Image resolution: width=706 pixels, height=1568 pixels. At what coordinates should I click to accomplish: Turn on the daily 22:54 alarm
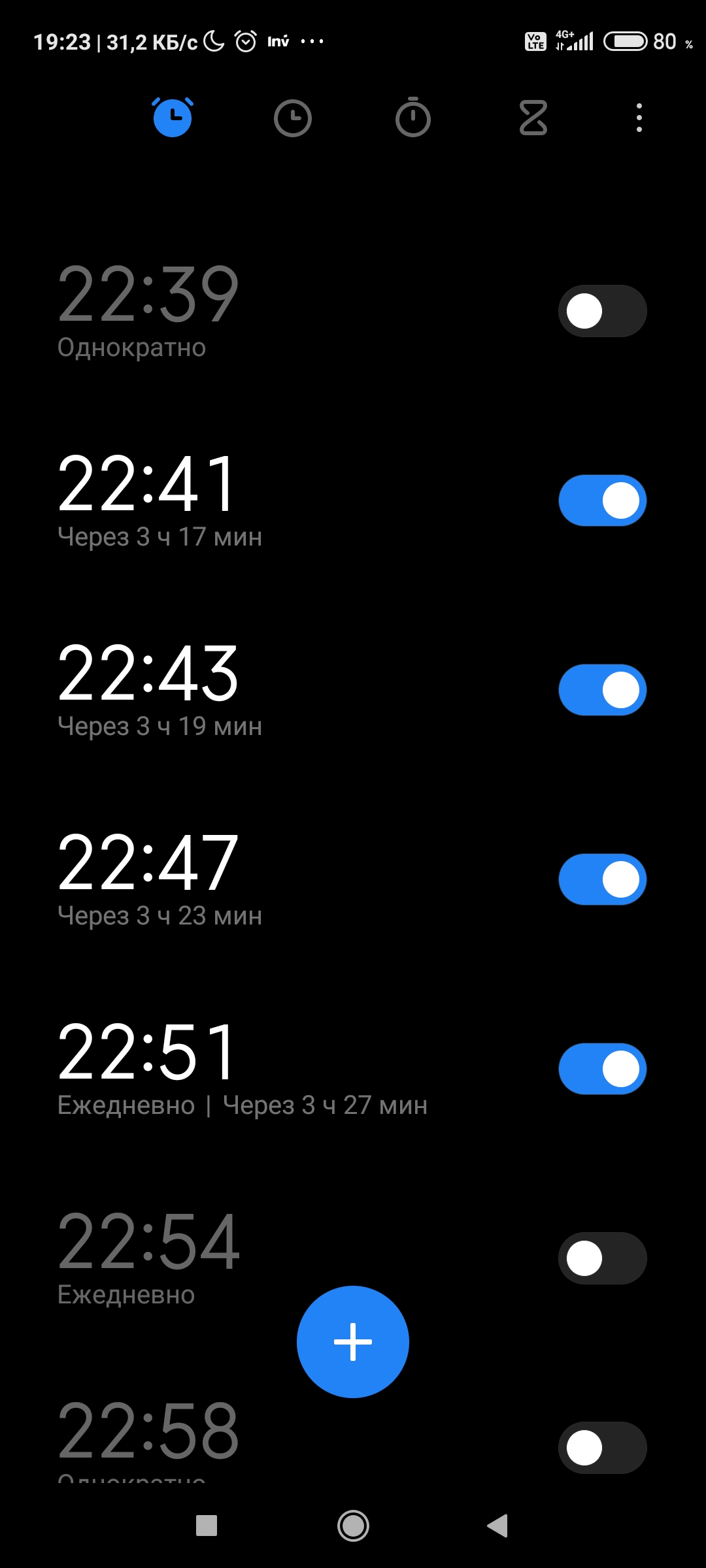(602, 1258)
